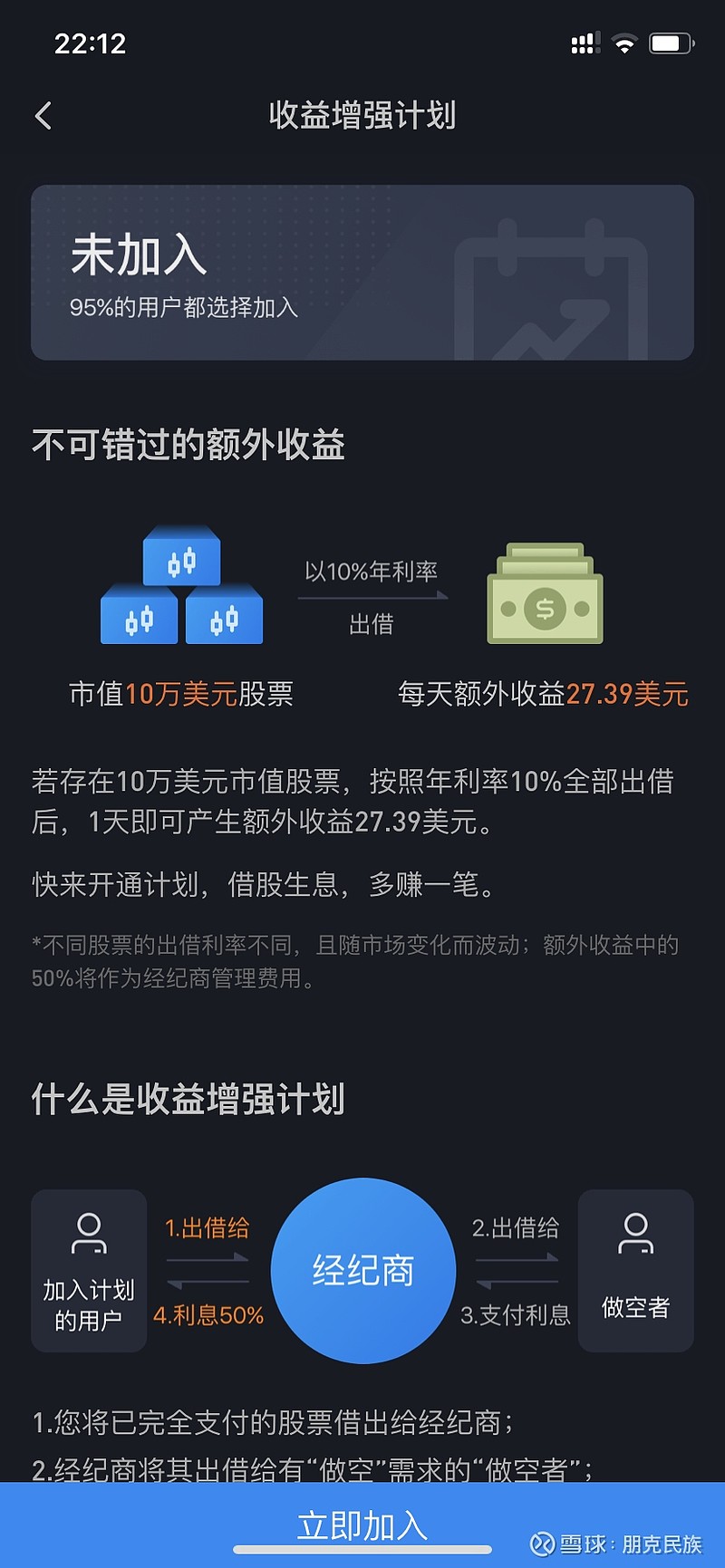The width and height of the screenshot is (725, 1568).
Task: Tap the 收益增强计划 title
Action: coord(362,116)
